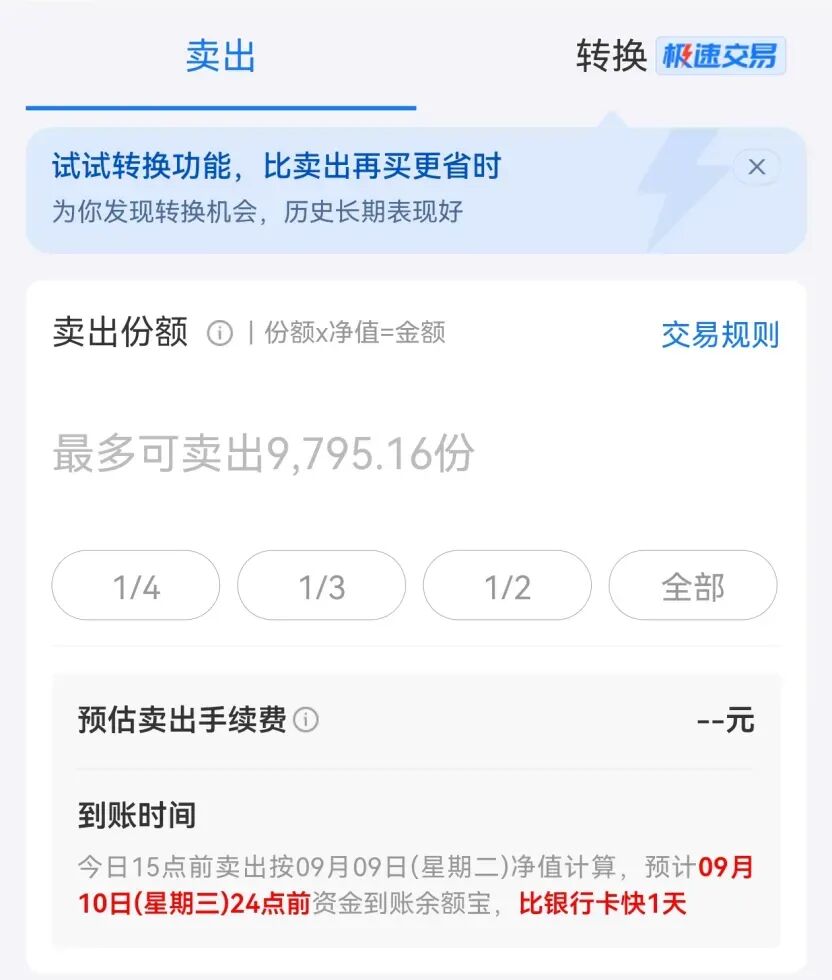Tap the info icon beside 预估卖出手续费
This screenshot has height=980, width=832.
(x=306, y=720)
